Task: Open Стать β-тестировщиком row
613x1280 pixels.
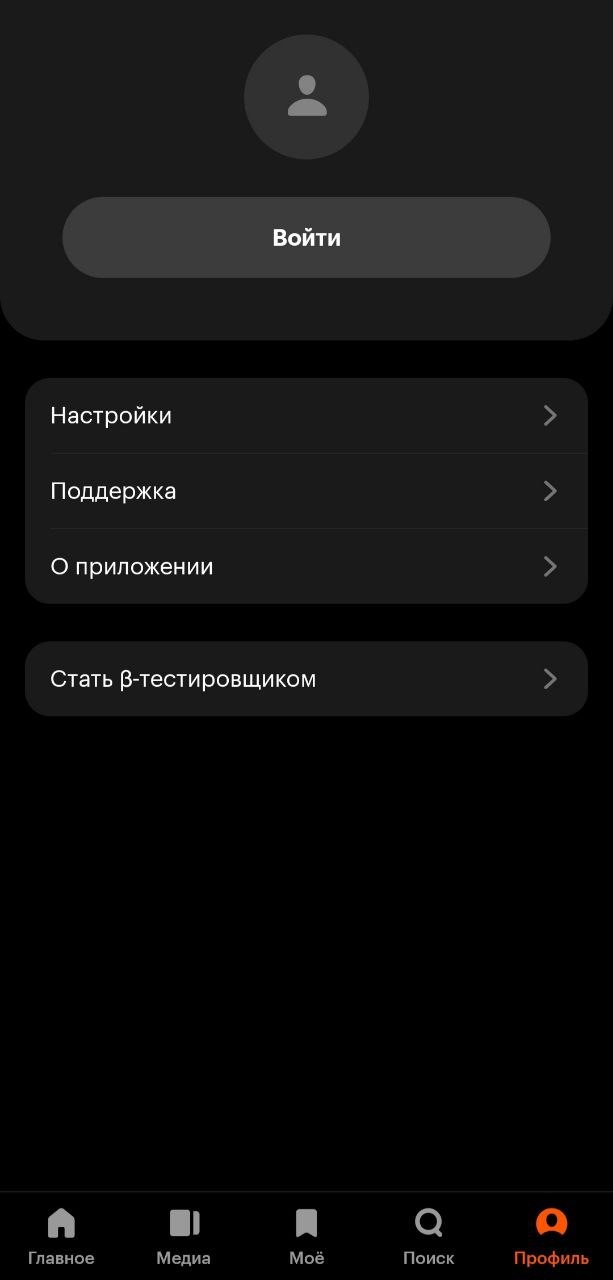Action: [x=306, y=679]
